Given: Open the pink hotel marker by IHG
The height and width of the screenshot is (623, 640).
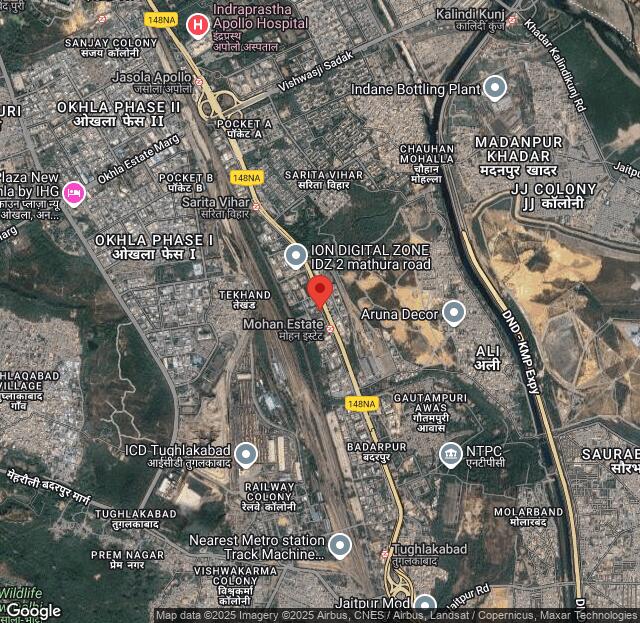Looking at the screenshot, I should pyautogui.click(x=73, y=192).
